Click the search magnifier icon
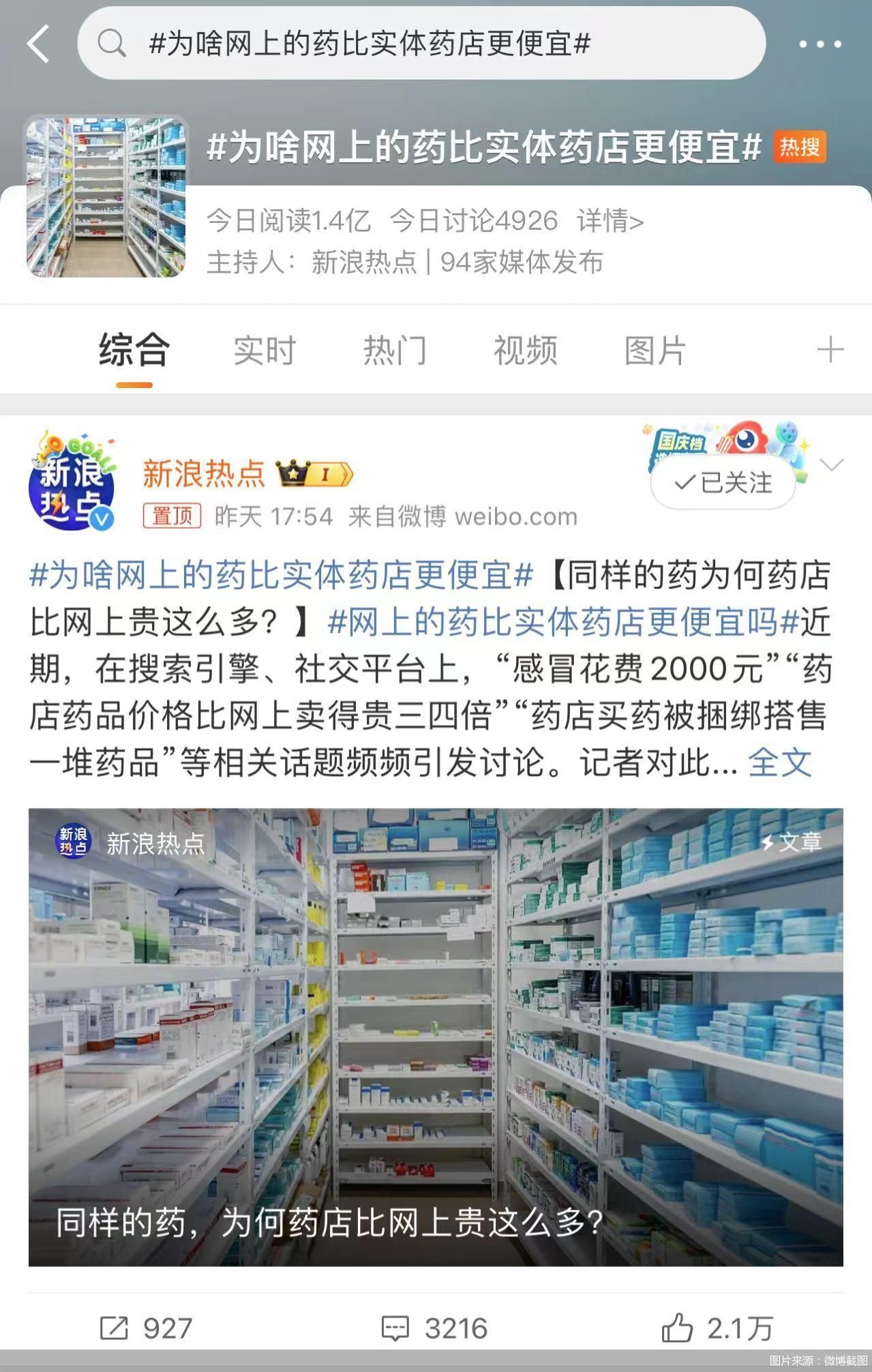Image resolution: width=872 pixels, height=1372 pixels. 110,42
